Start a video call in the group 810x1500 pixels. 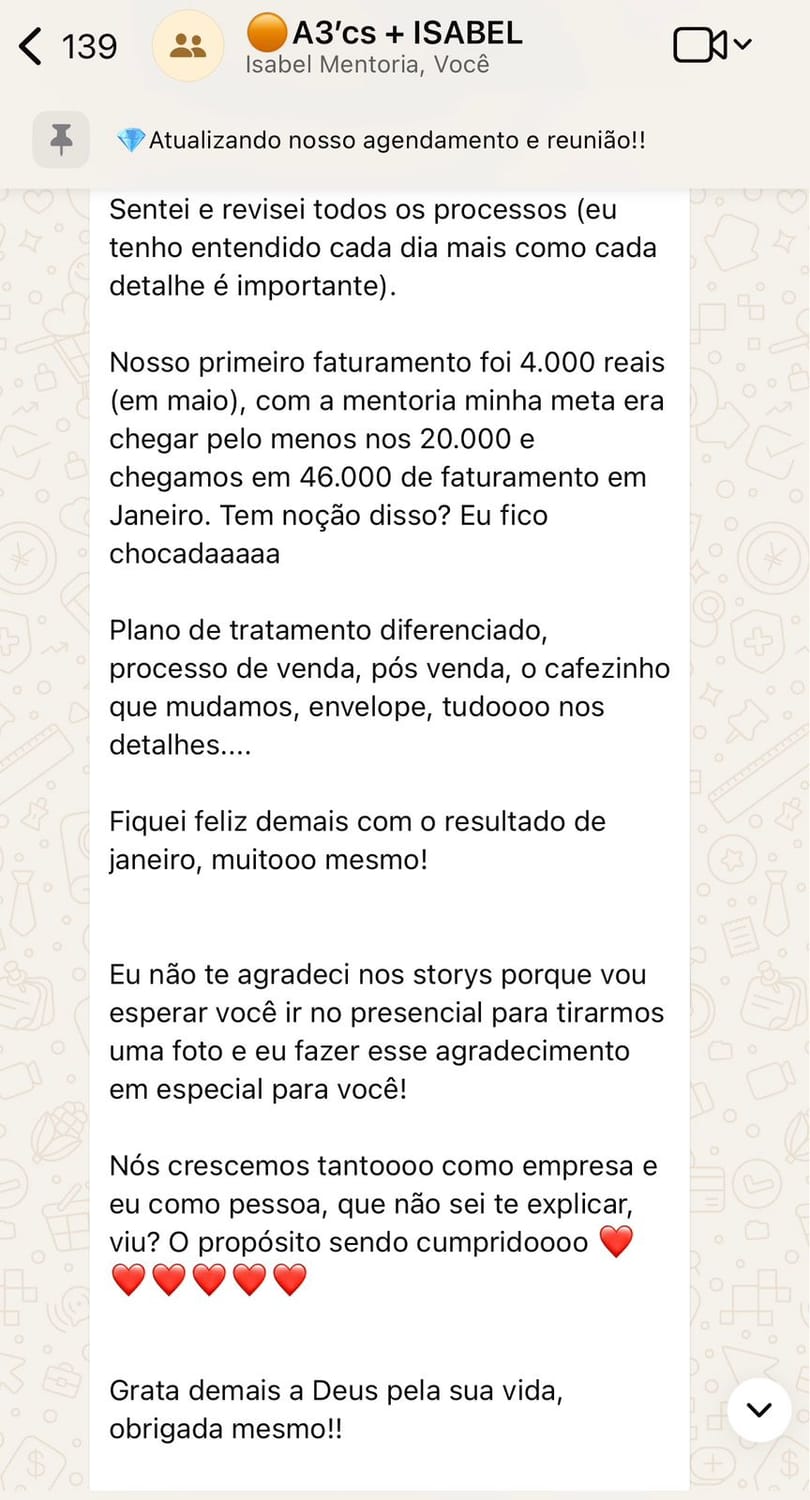point(701,45)
